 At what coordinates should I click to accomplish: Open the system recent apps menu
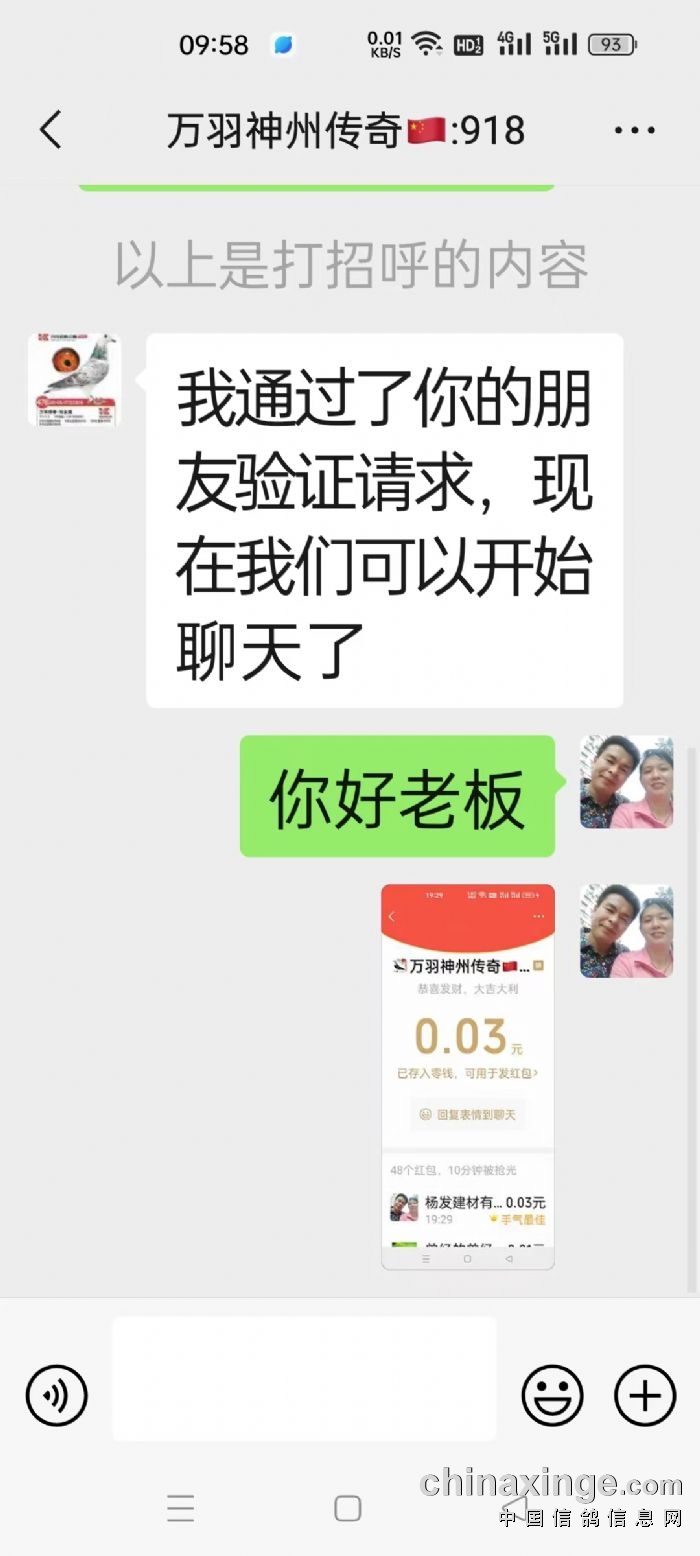(181, 1508)
